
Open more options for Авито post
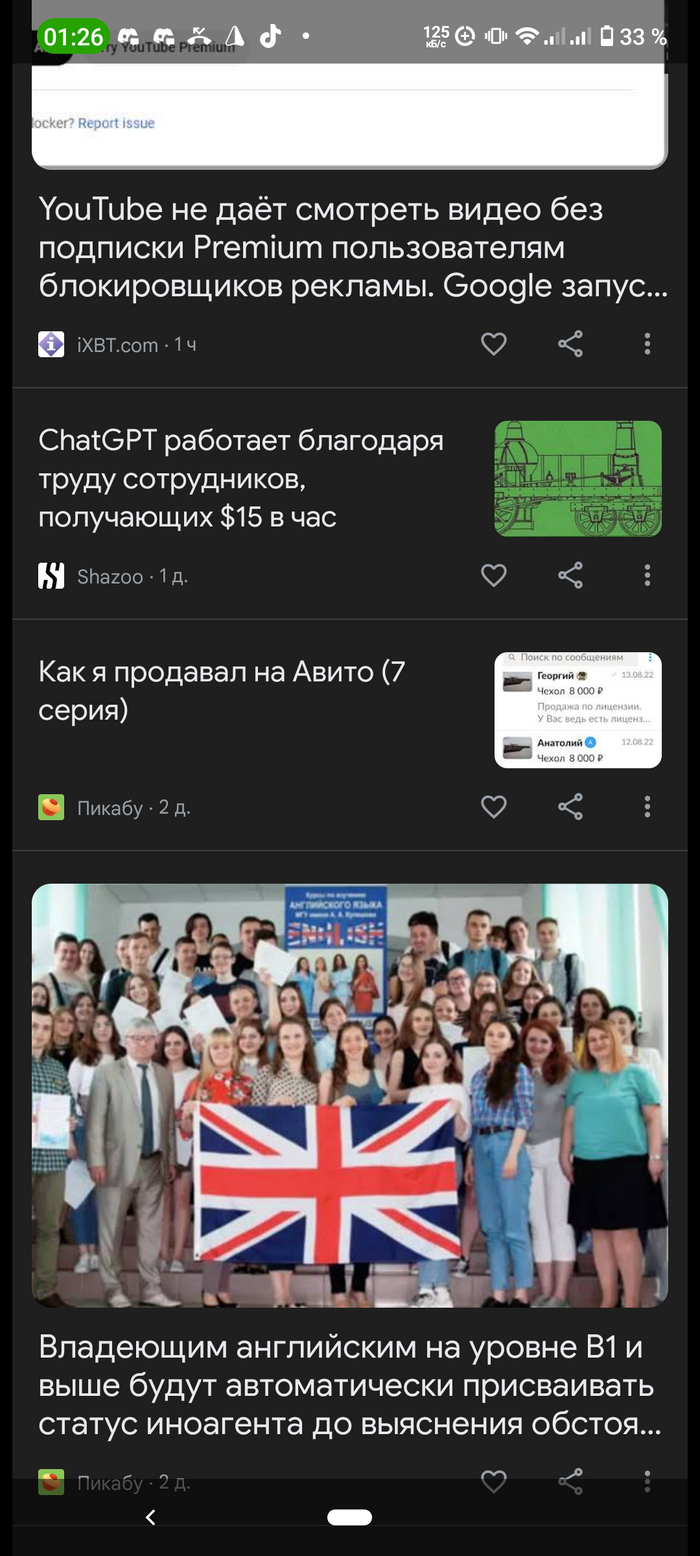point(647,806)
